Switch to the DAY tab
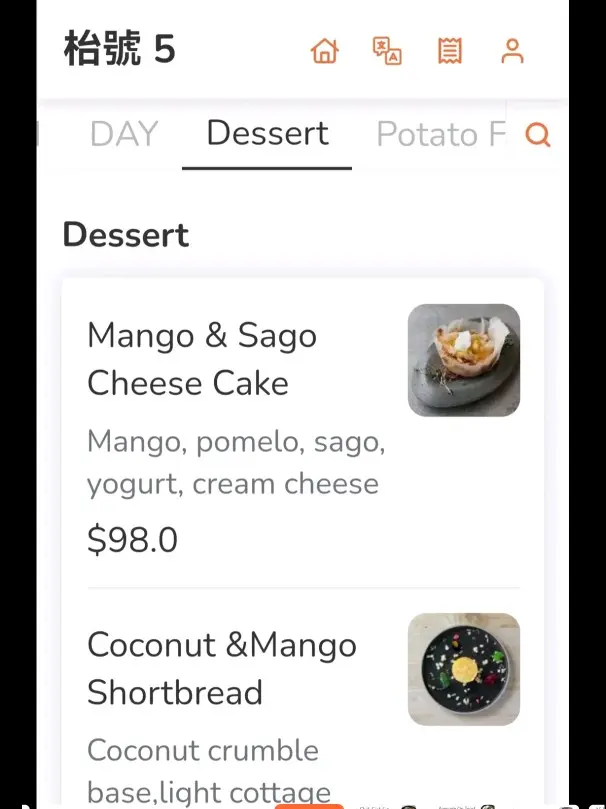Screen dimensions: 606x809 124,134
